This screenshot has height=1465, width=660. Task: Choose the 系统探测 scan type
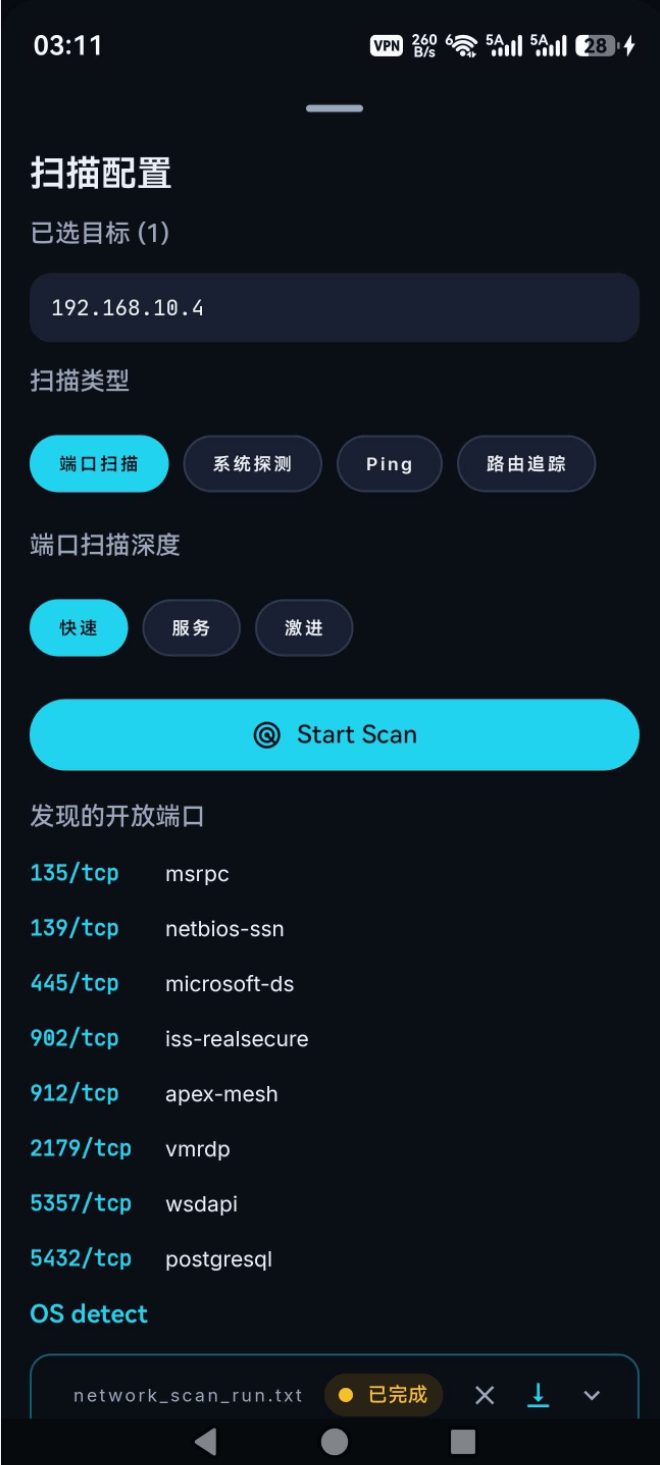(x=252, y=464)
